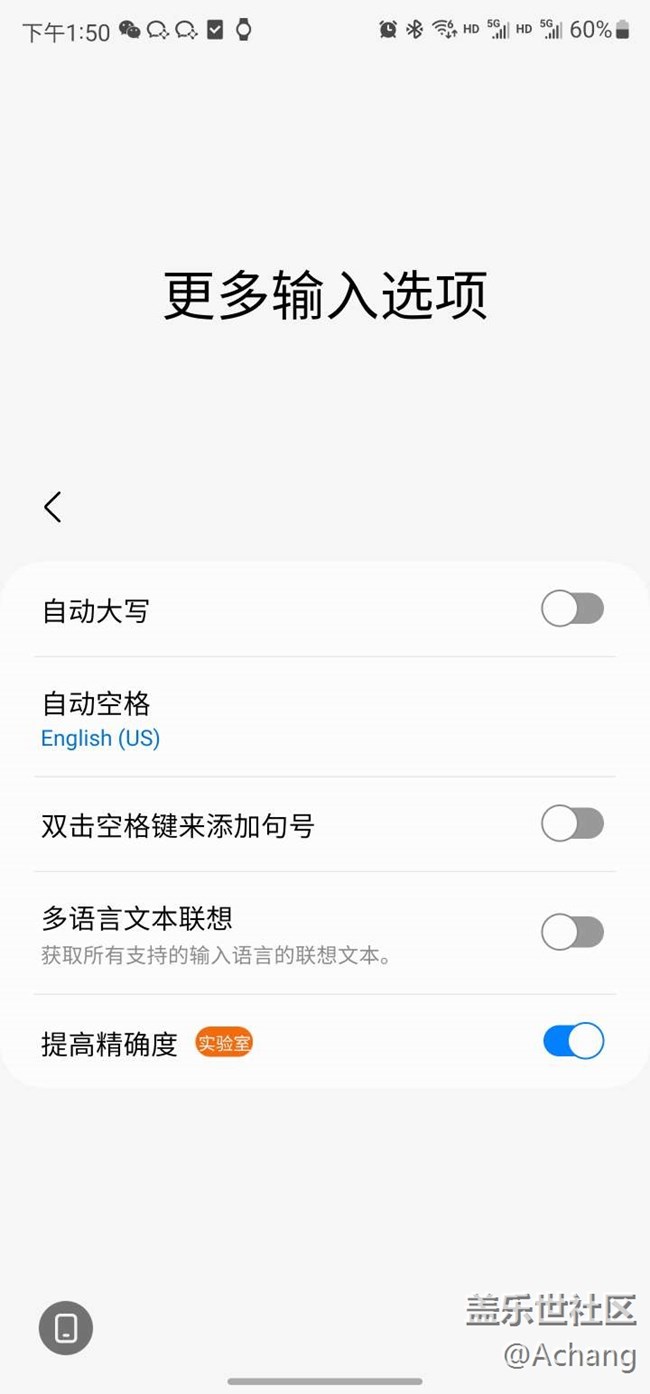Open the 自动空格 setting
This screenshot has height=1394, width=650.
[325, 718]
